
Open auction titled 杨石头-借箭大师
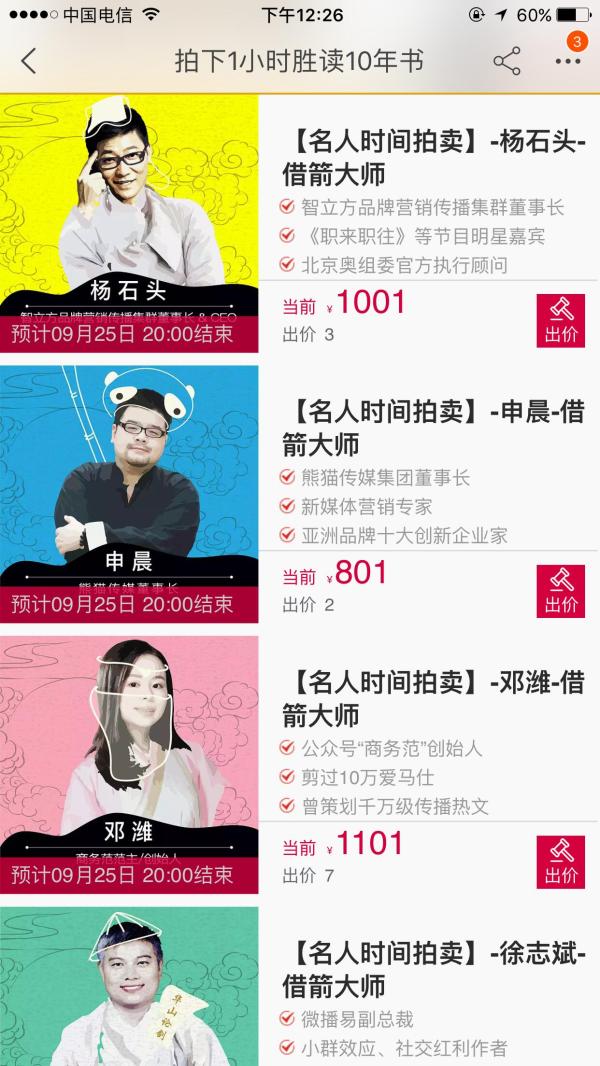pos(433,158)
